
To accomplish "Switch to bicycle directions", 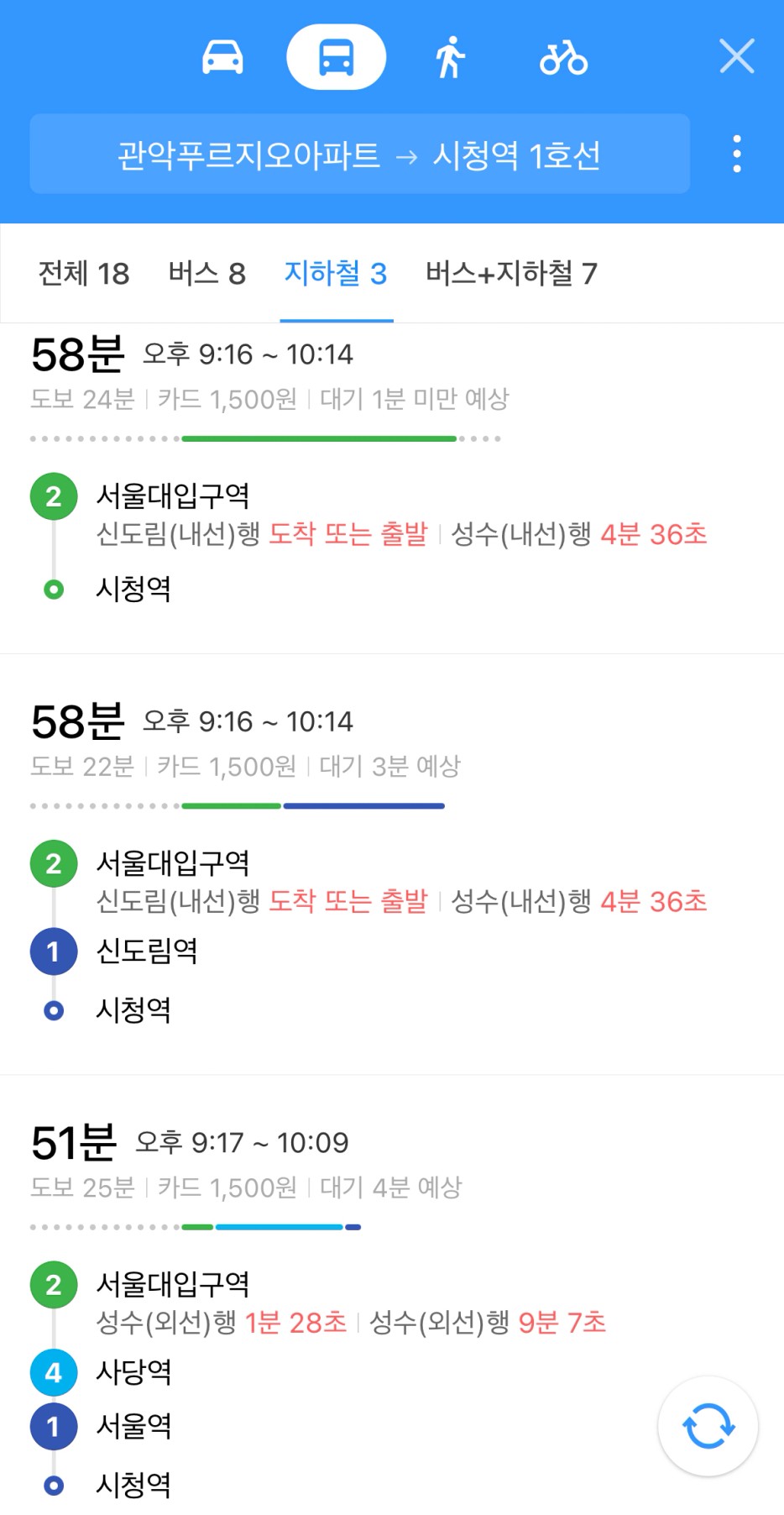I will pos(563,57).
